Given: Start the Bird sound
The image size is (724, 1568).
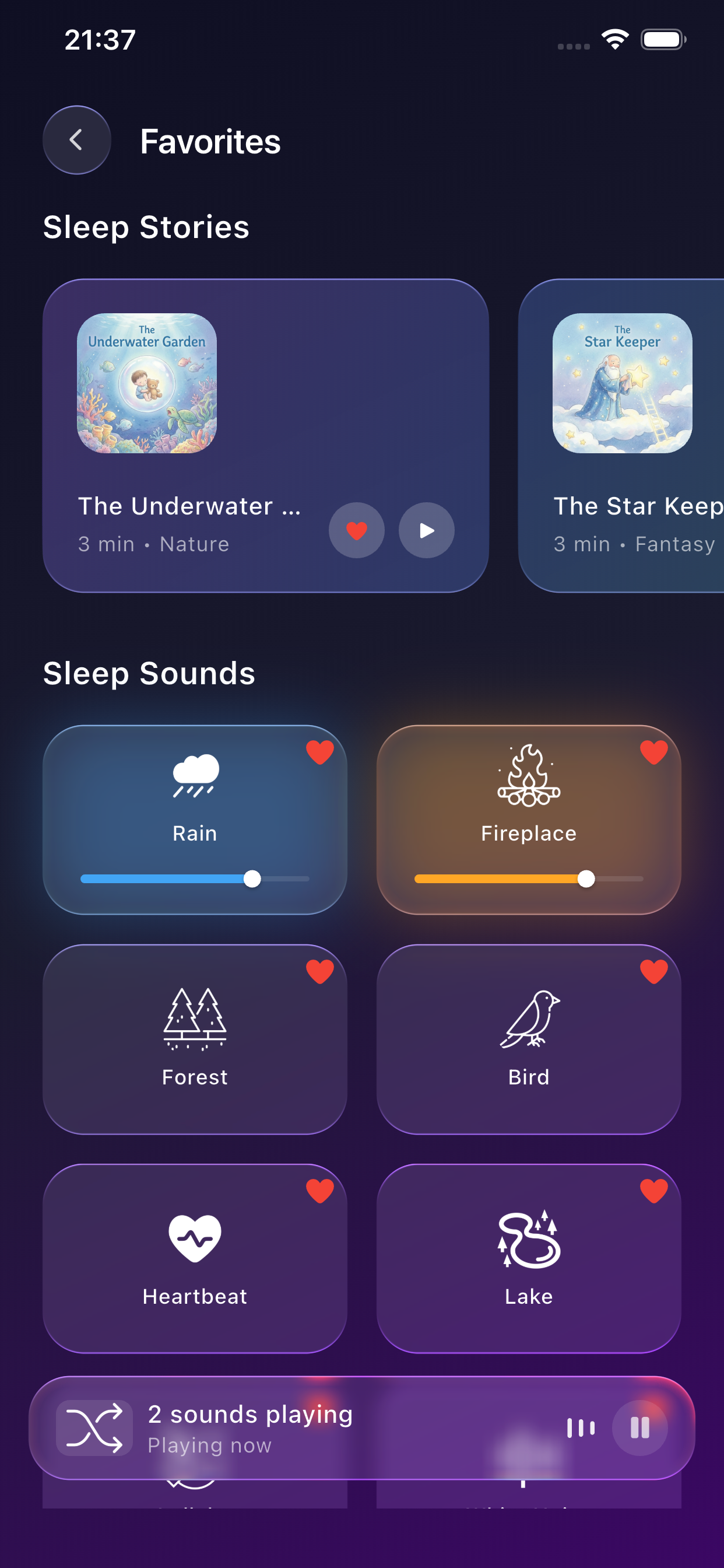Looking at the screenshot, I should [528, 1039].
